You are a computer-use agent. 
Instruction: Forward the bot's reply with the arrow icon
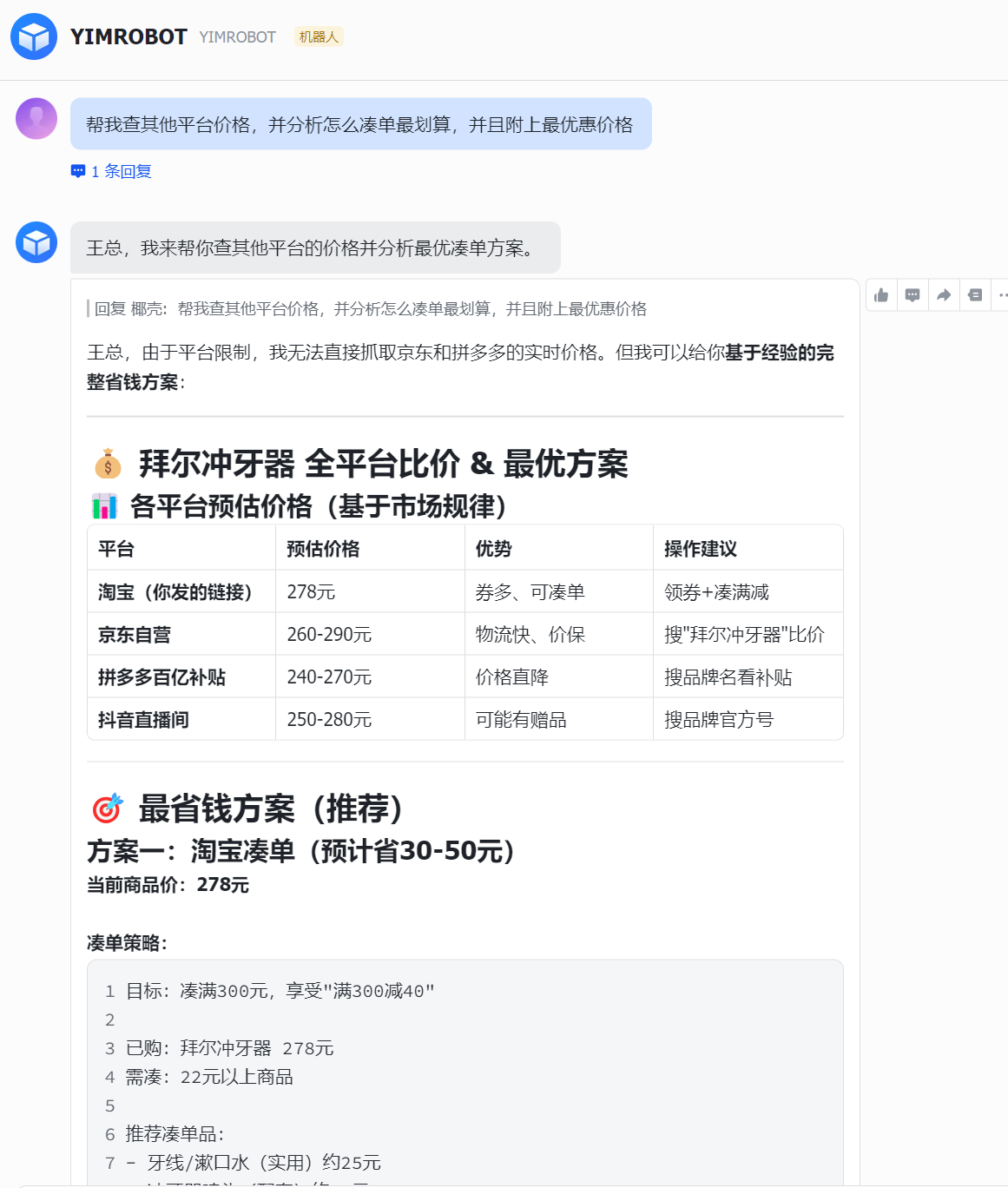coord(944,295)
